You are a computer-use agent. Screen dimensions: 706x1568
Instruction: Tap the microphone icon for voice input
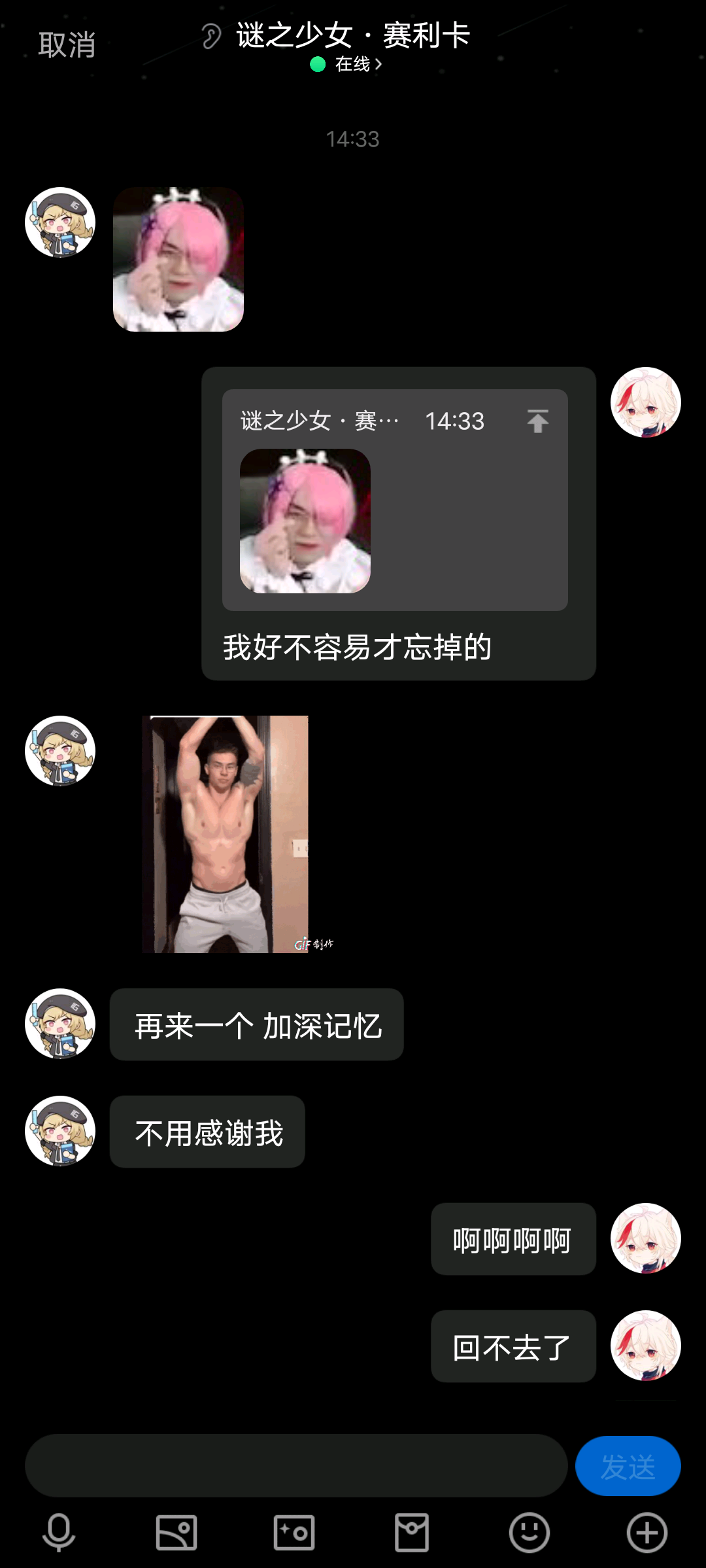pyautogui.click(x=59, y=1531)
